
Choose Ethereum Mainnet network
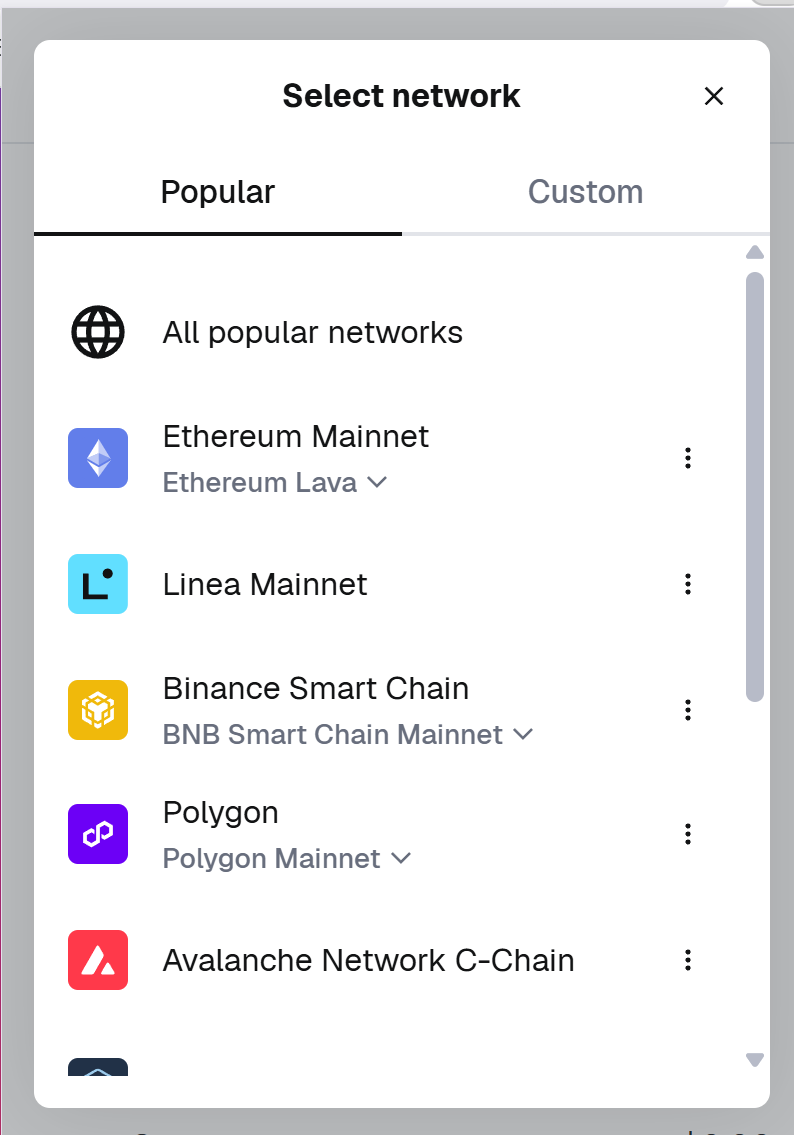pos(296,437)
